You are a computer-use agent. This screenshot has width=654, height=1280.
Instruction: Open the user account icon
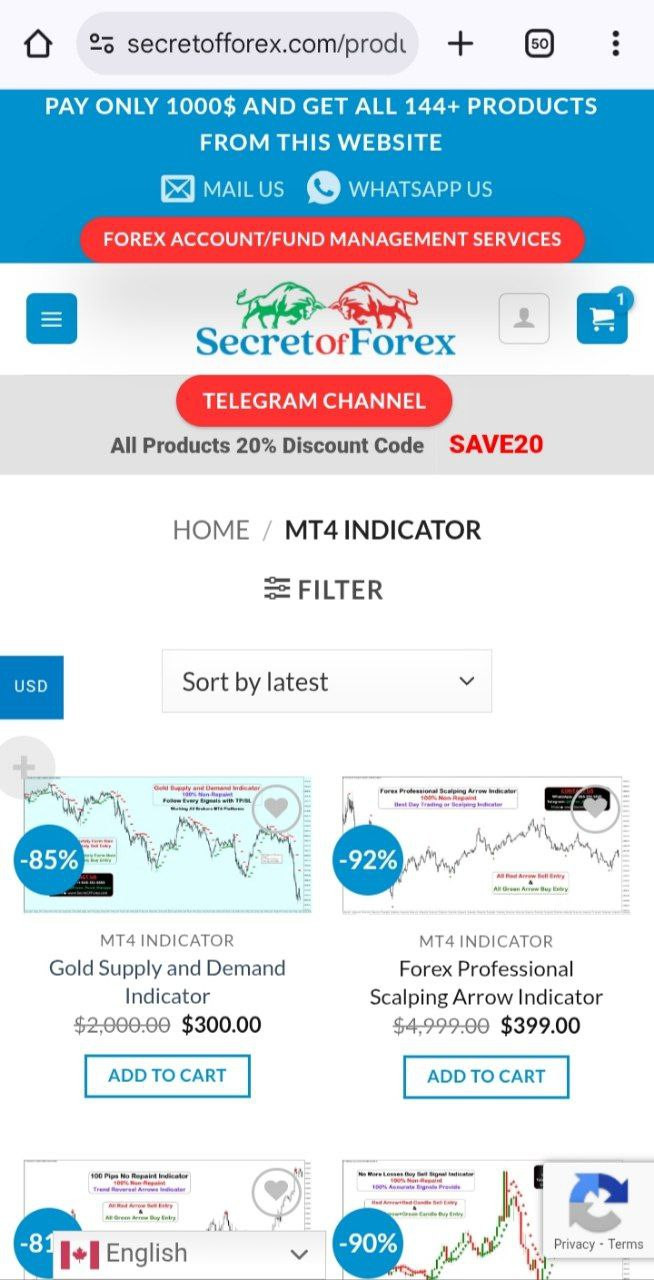coord(524,319)
